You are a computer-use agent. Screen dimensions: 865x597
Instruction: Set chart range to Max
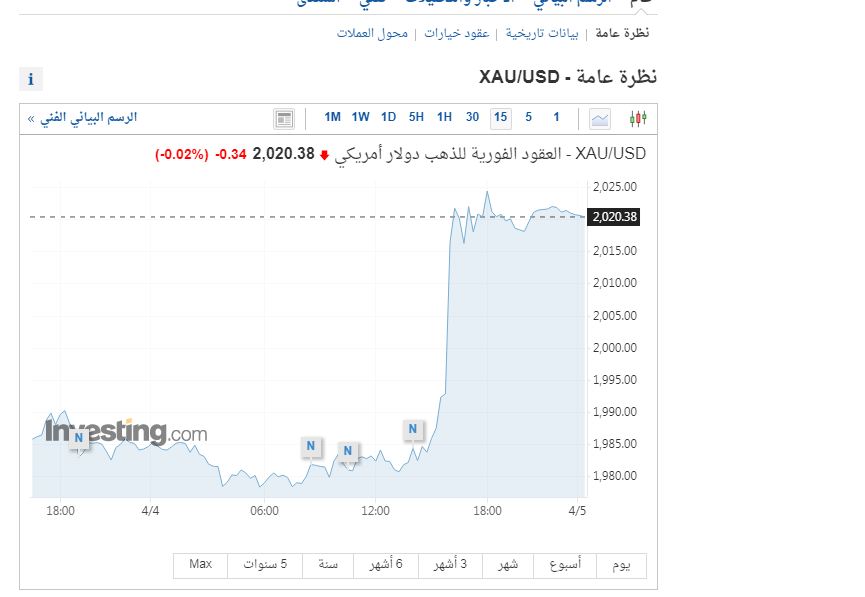click(200, 565)
